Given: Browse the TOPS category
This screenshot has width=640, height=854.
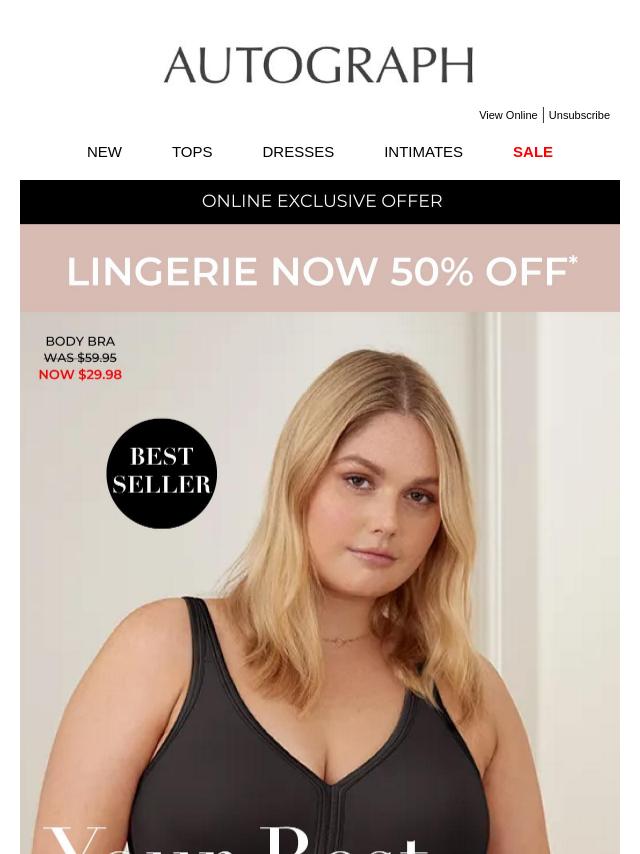Looking at the screenshot, I should tap(192, 152).
